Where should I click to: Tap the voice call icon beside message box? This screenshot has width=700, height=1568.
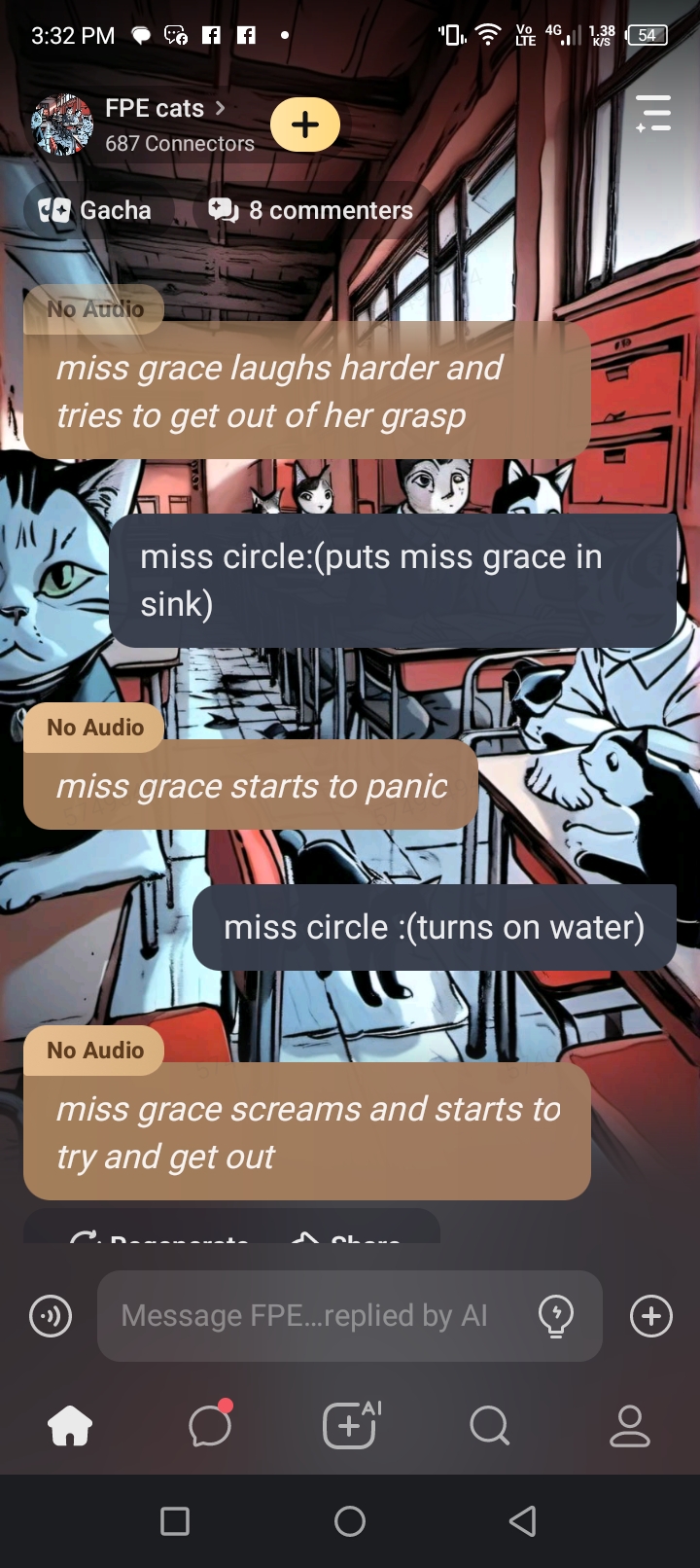coord(51,1316)
